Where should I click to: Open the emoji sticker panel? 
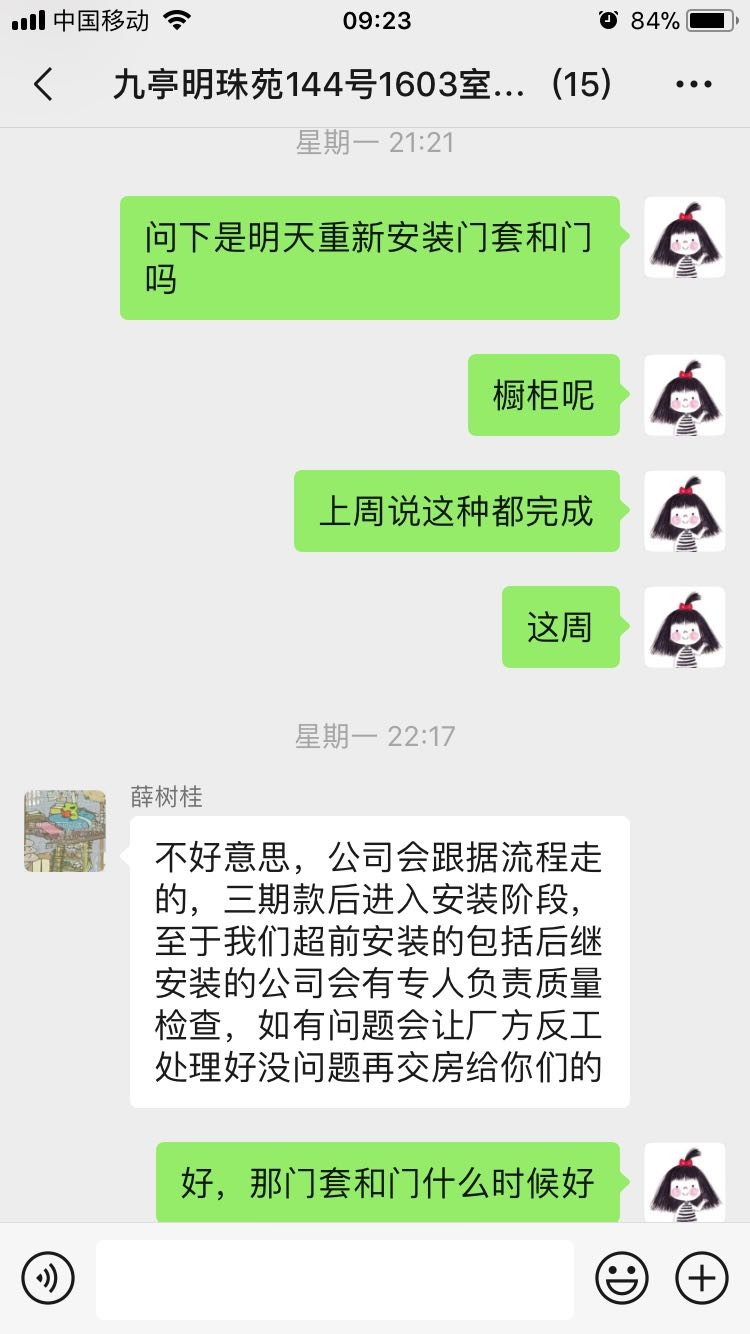point(622,1277)
